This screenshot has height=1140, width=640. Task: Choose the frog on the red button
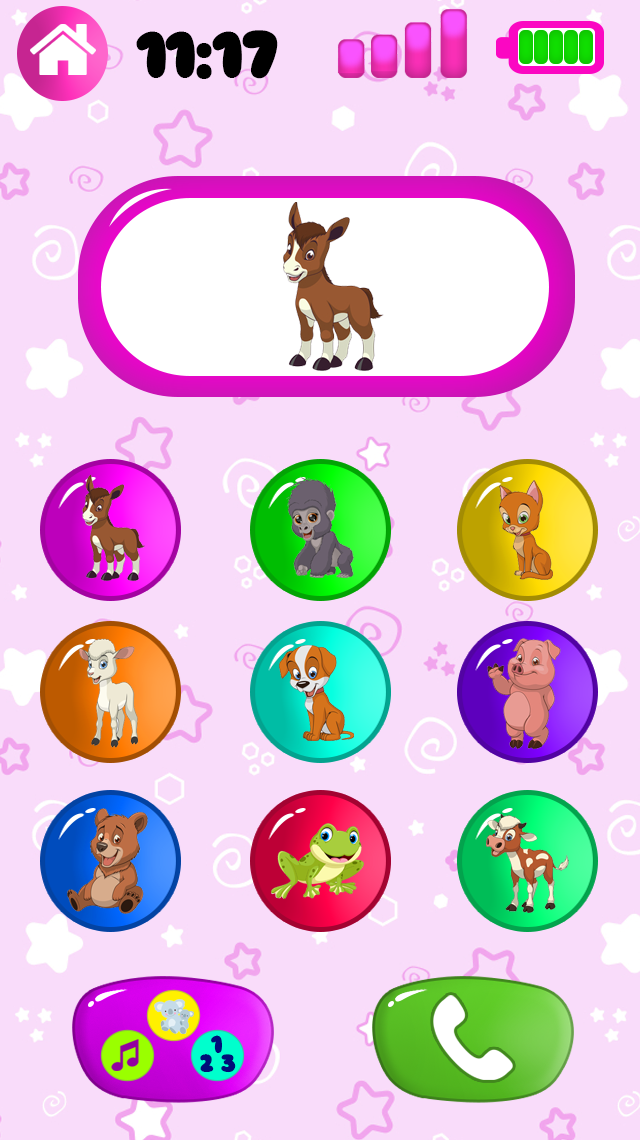320,861
